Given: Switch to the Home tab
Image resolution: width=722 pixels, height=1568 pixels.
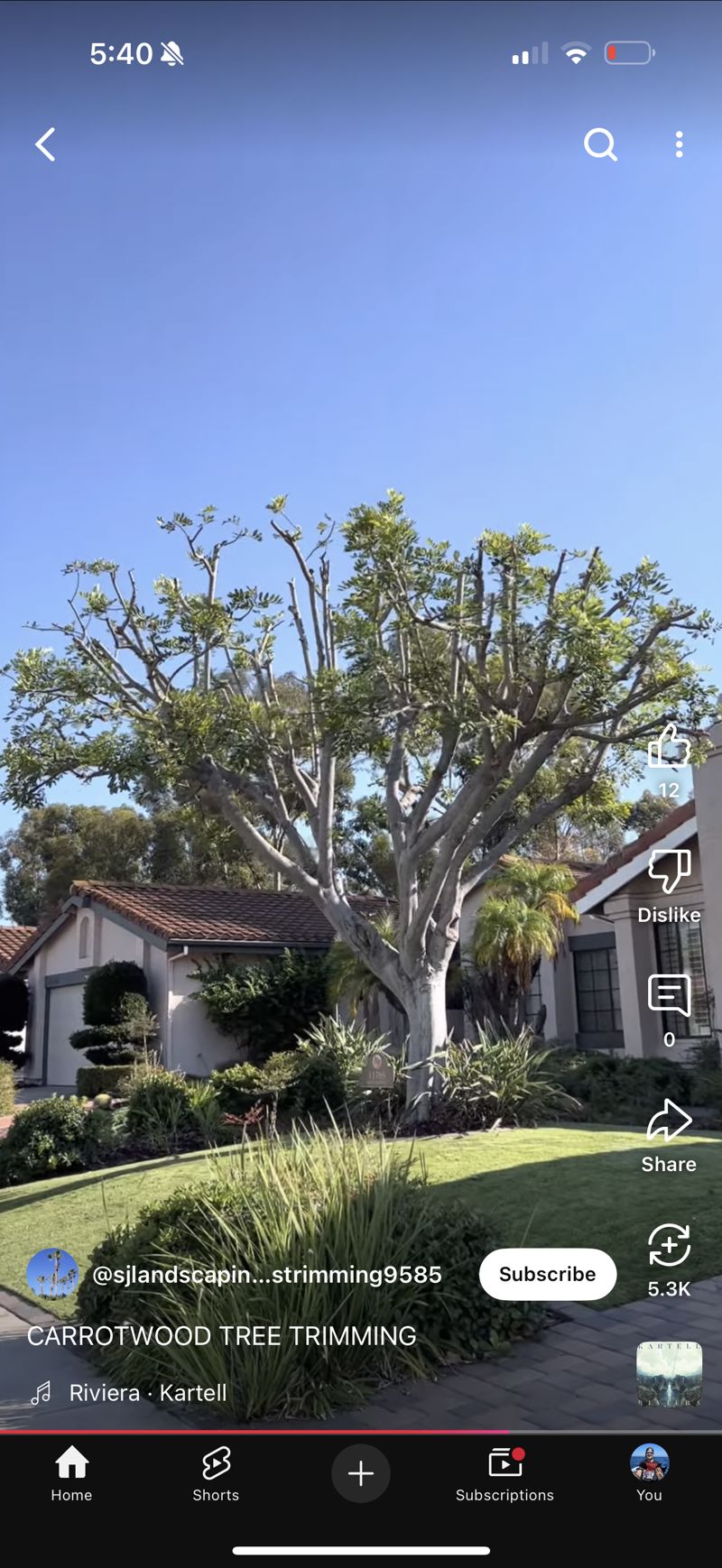Looking at the screenshot, I should pos(71,1473).
